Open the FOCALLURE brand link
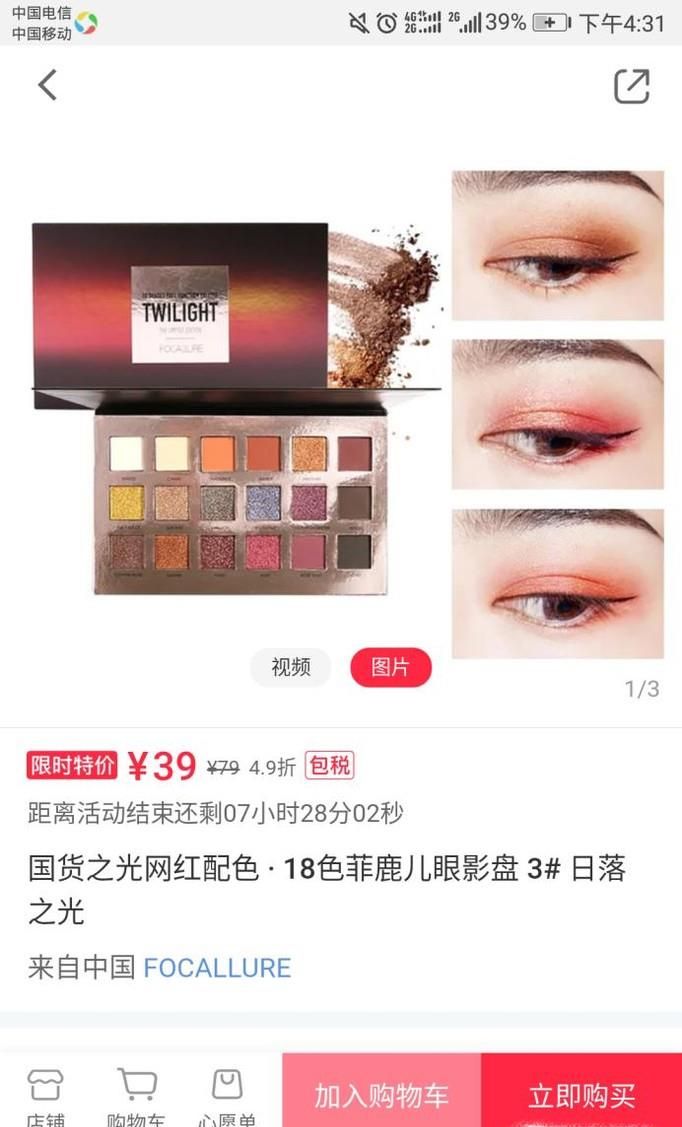This screenshot has height=1127, width=682. [217, 967]
